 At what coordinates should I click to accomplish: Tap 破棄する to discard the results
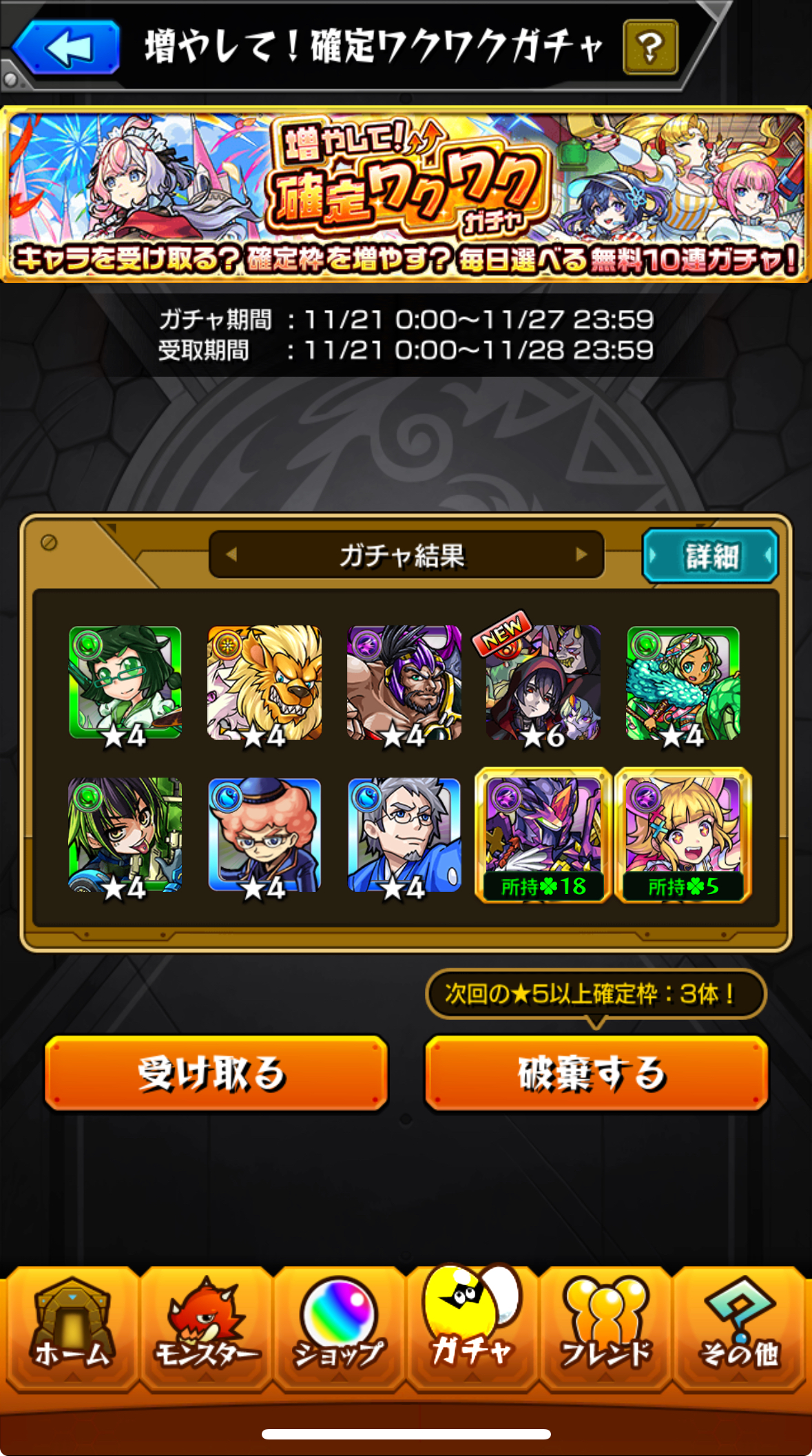point(596,1073)
